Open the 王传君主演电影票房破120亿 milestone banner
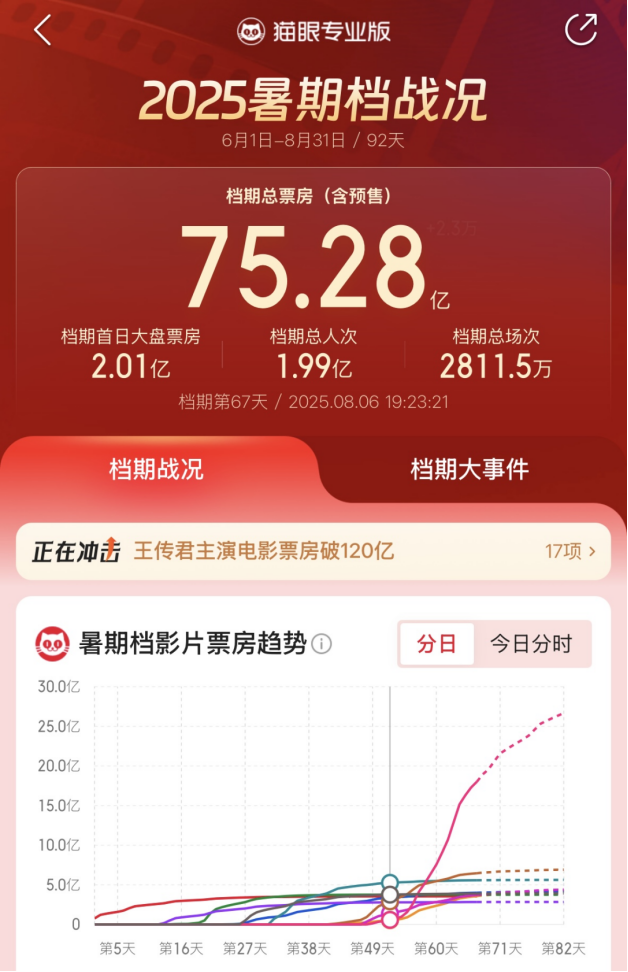The image size is (628, 972). pos(313,551)
